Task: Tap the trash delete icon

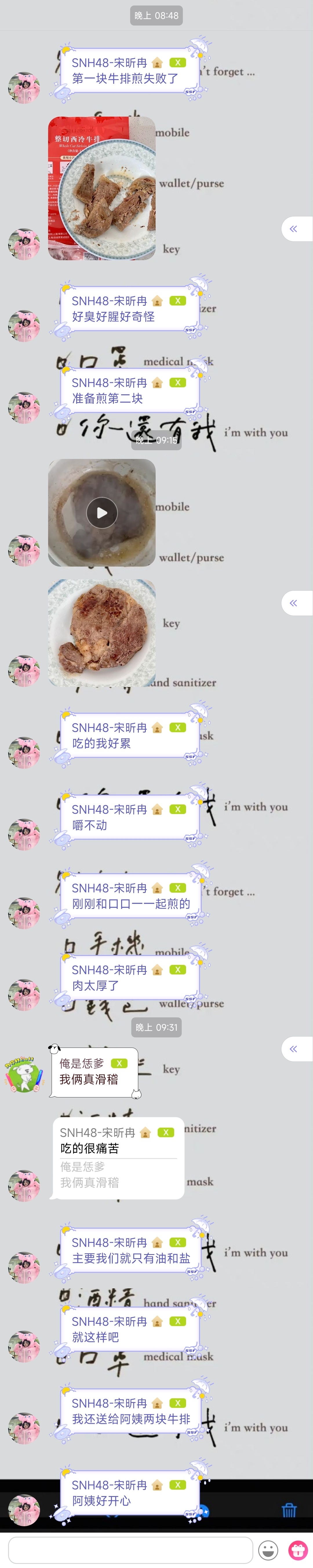Action: 289,1510
